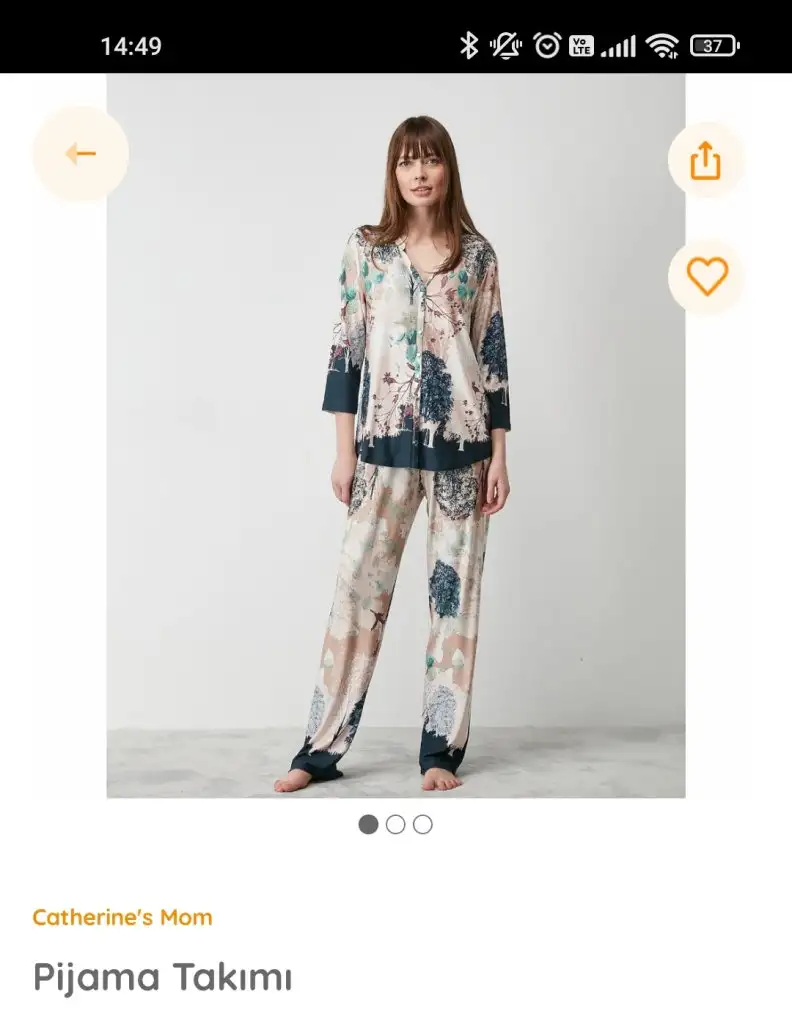
Task: Open the pajama product photo
Action: tap(396, 435)
